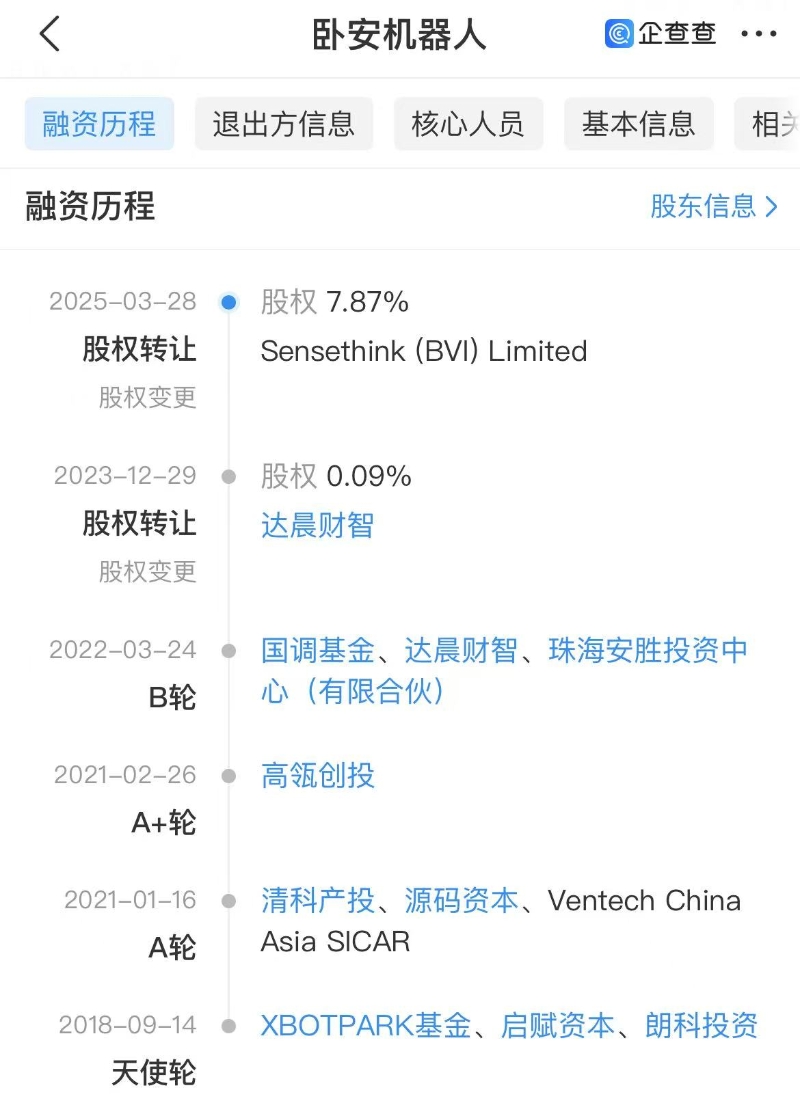Switch to the 基本信息 tab
800x1116 pixels.
click(638, 124)
